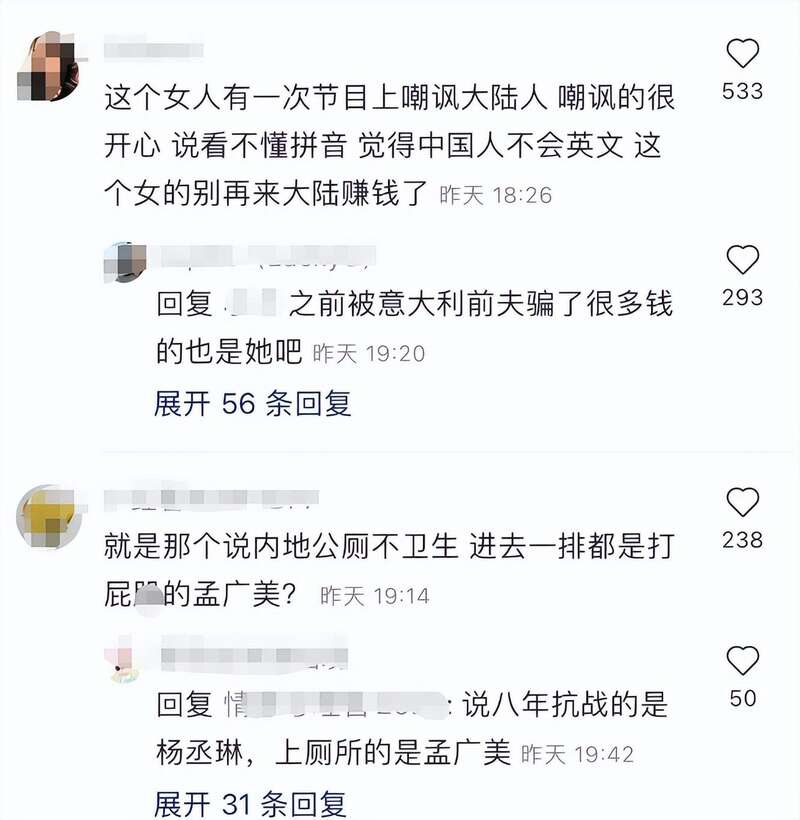Like the reply with 50 likes
800x820 pixels.
(x=742, y=660)
